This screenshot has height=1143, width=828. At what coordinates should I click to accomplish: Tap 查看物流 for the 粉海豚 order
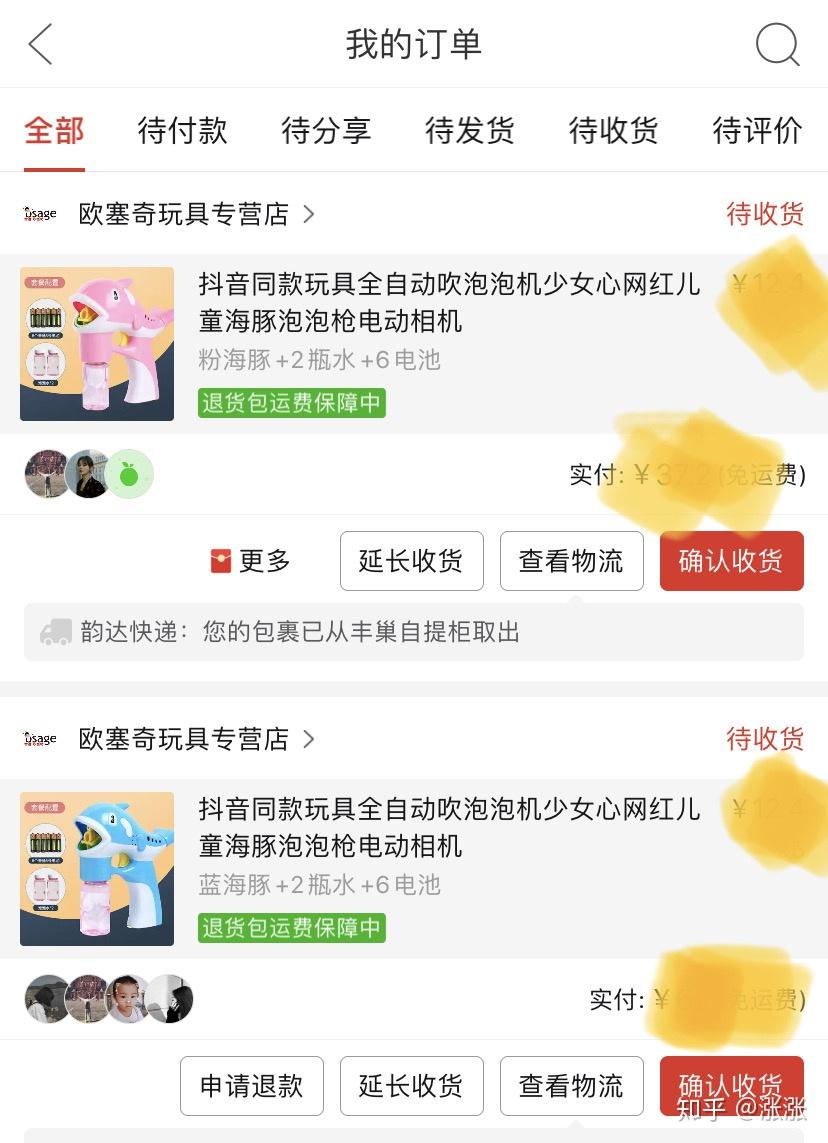pos(571,561)
